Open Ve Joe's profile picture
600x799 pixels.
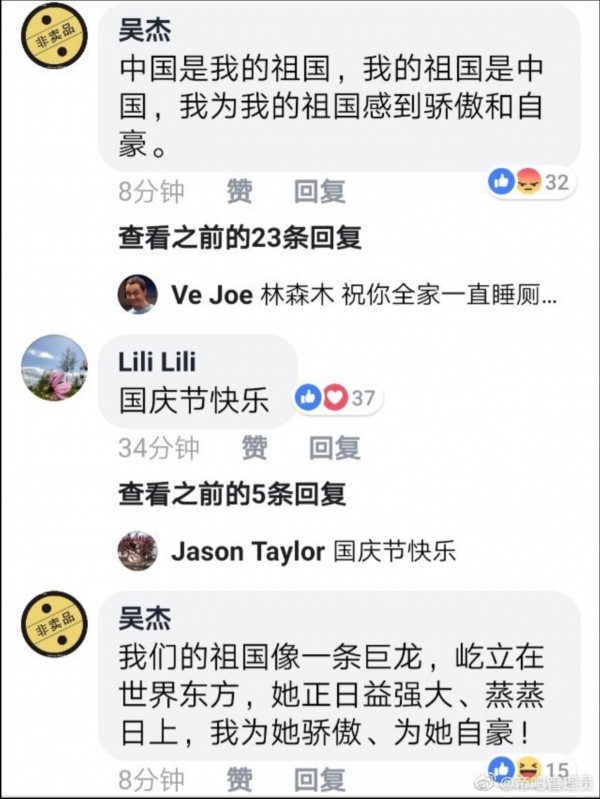tap(138, 294)
